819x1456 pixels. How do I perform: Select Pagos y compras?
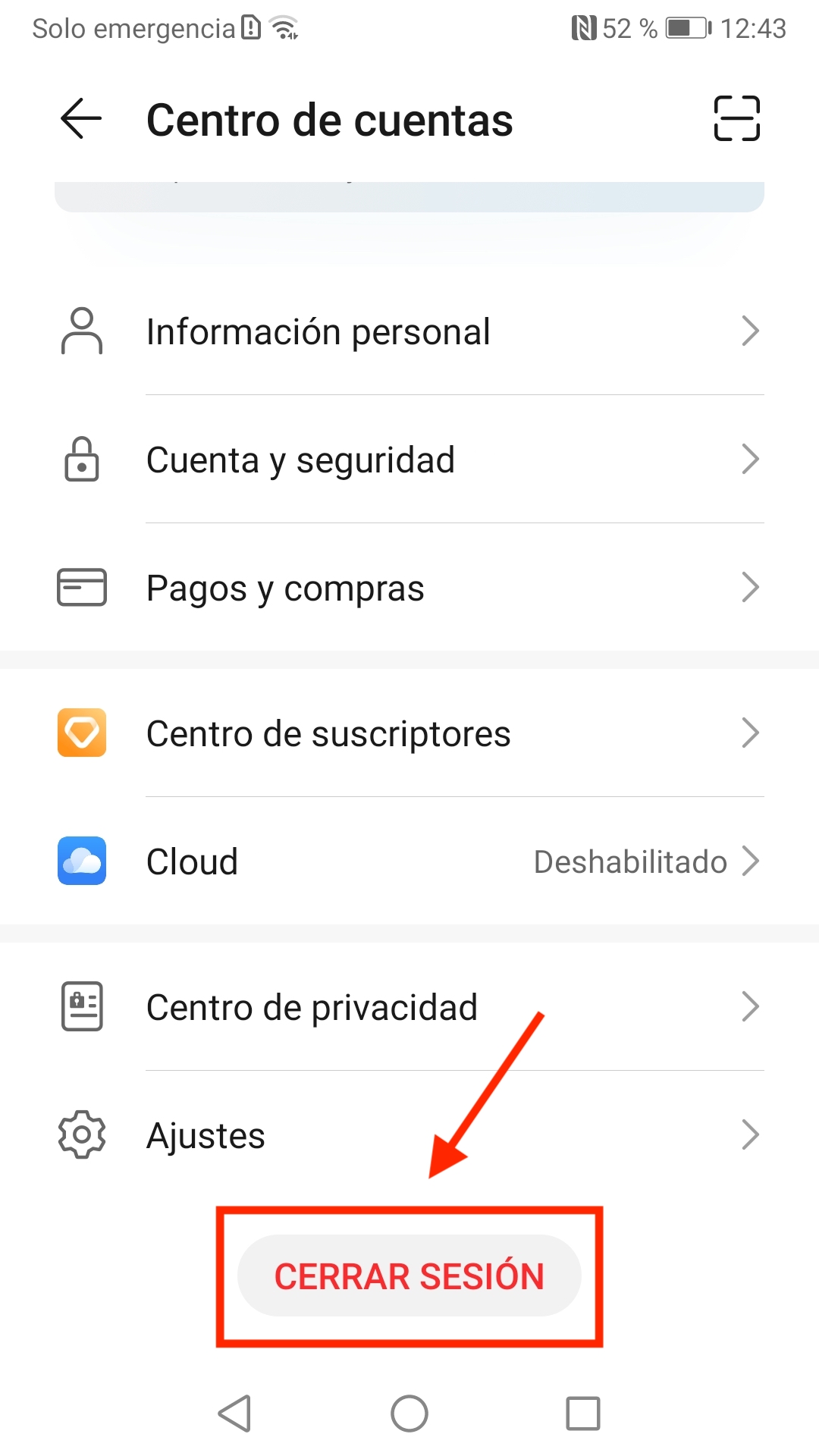[x=409, y=588]
